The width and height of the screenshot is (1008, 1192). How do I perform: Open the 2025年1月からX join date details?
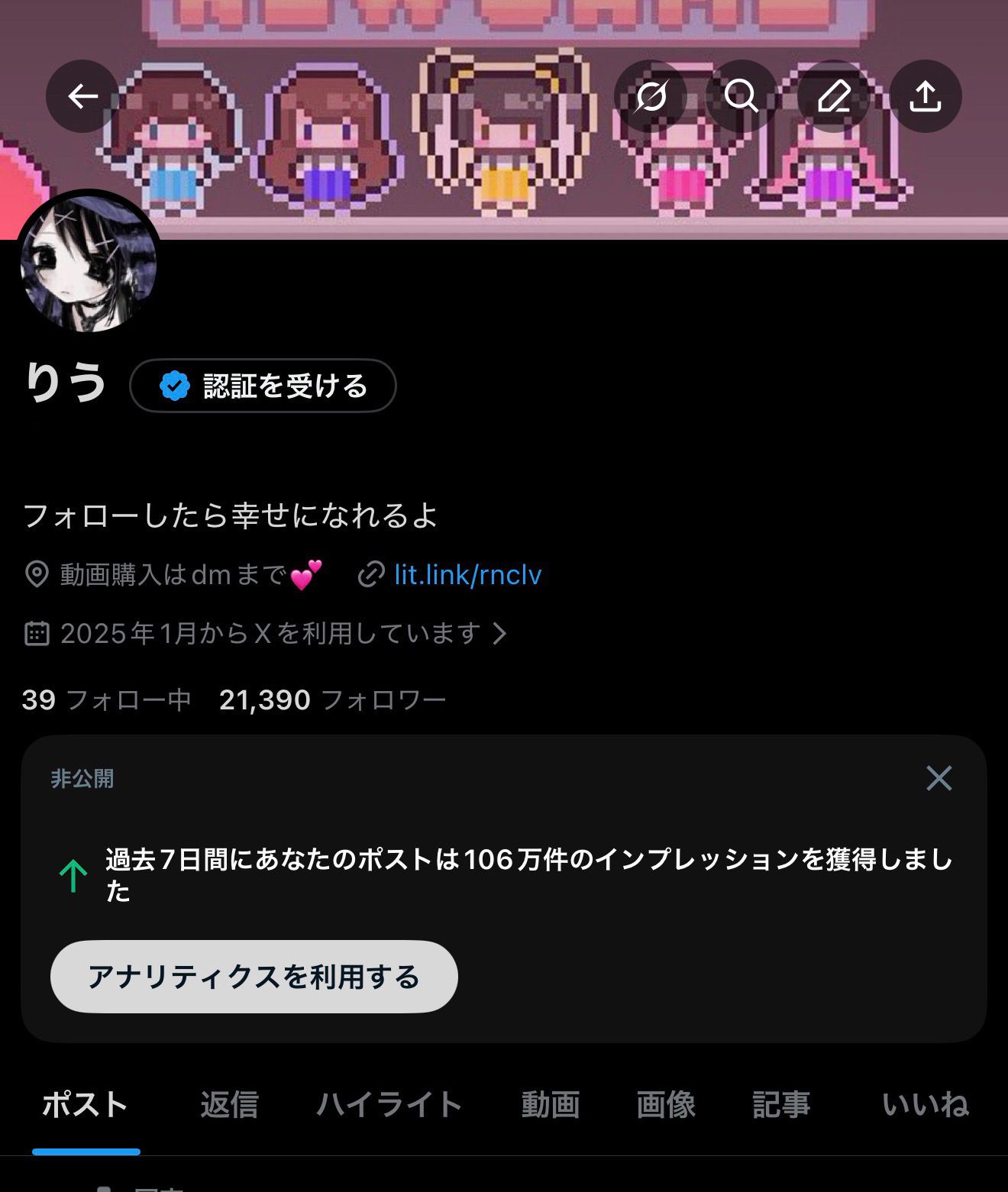click(271, 633)
